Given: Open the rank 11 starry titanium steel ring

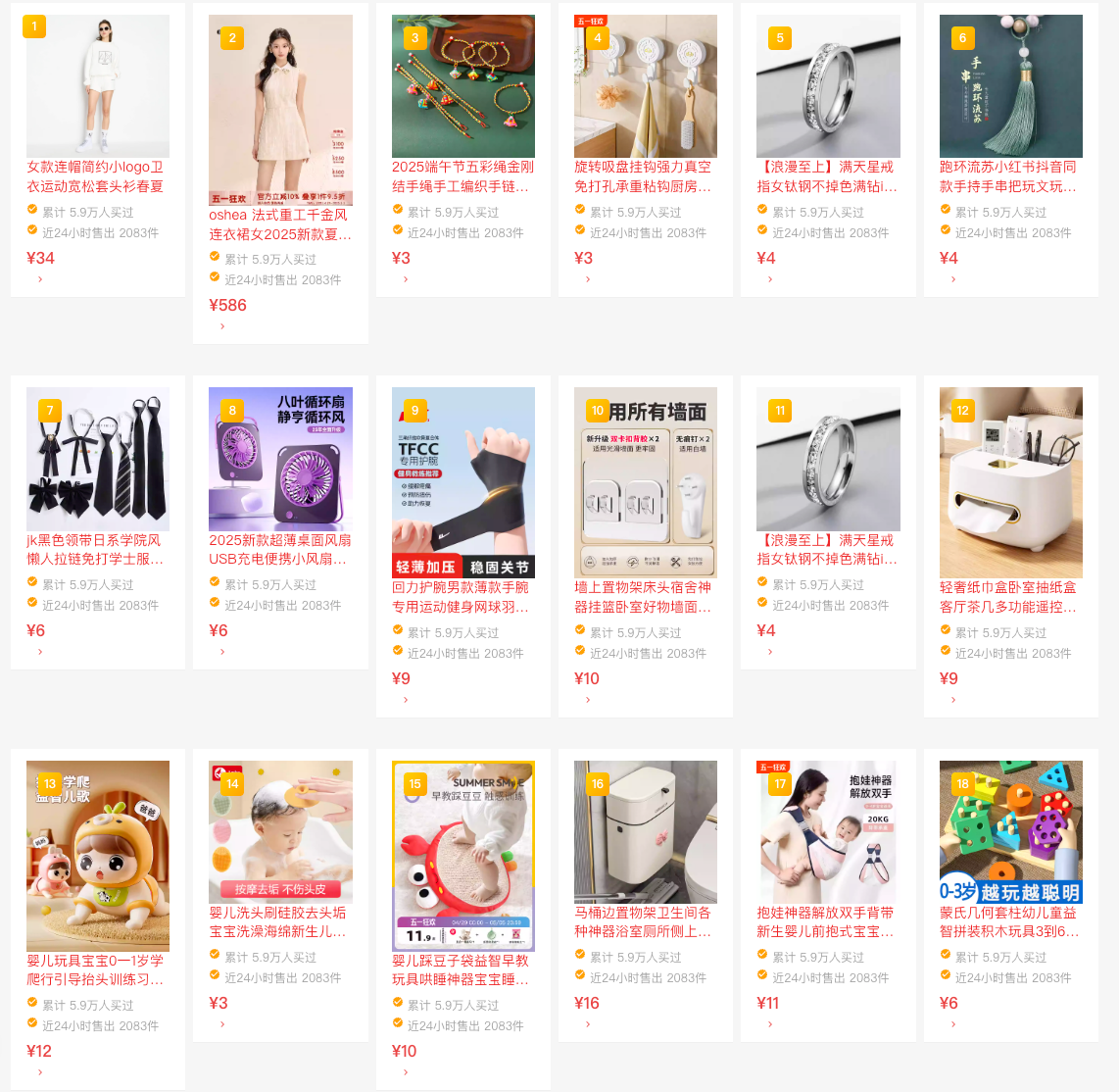Looking at the screenshot, I should pyautogui.click(x=828, y=459).
